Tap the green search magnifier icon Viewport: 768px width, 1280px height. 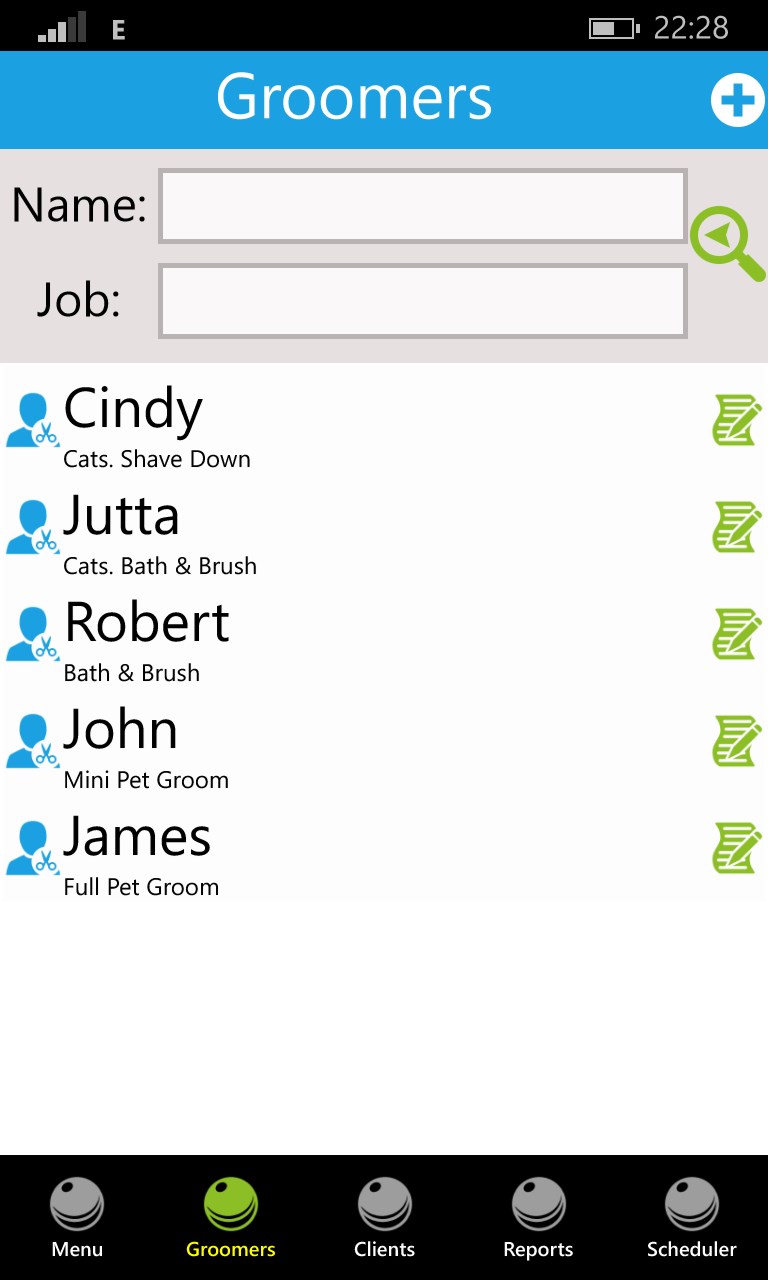[x=727, y=243]
